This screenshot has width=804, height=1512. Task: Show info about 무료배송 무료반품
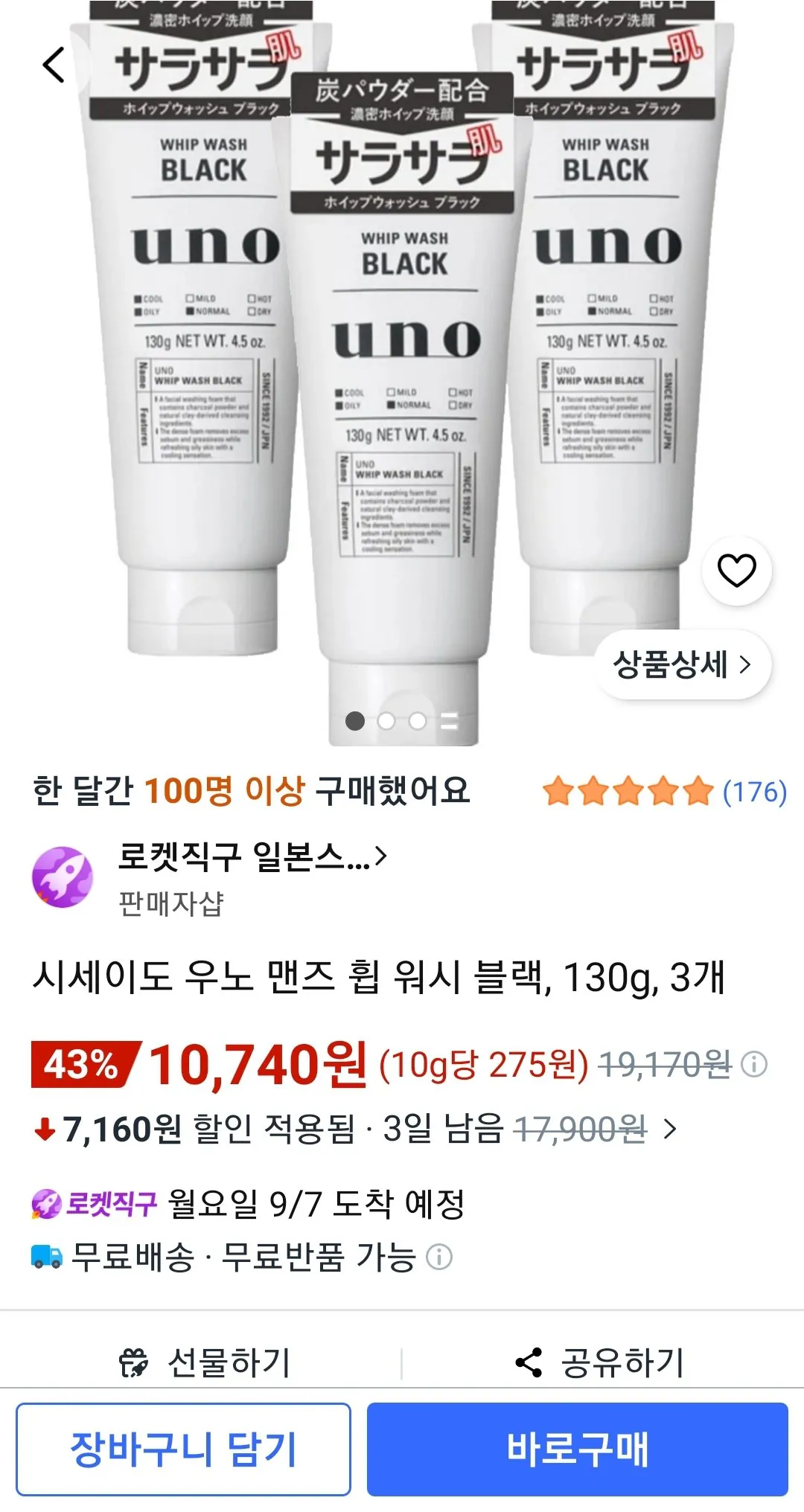click(x=439, y=1258)
